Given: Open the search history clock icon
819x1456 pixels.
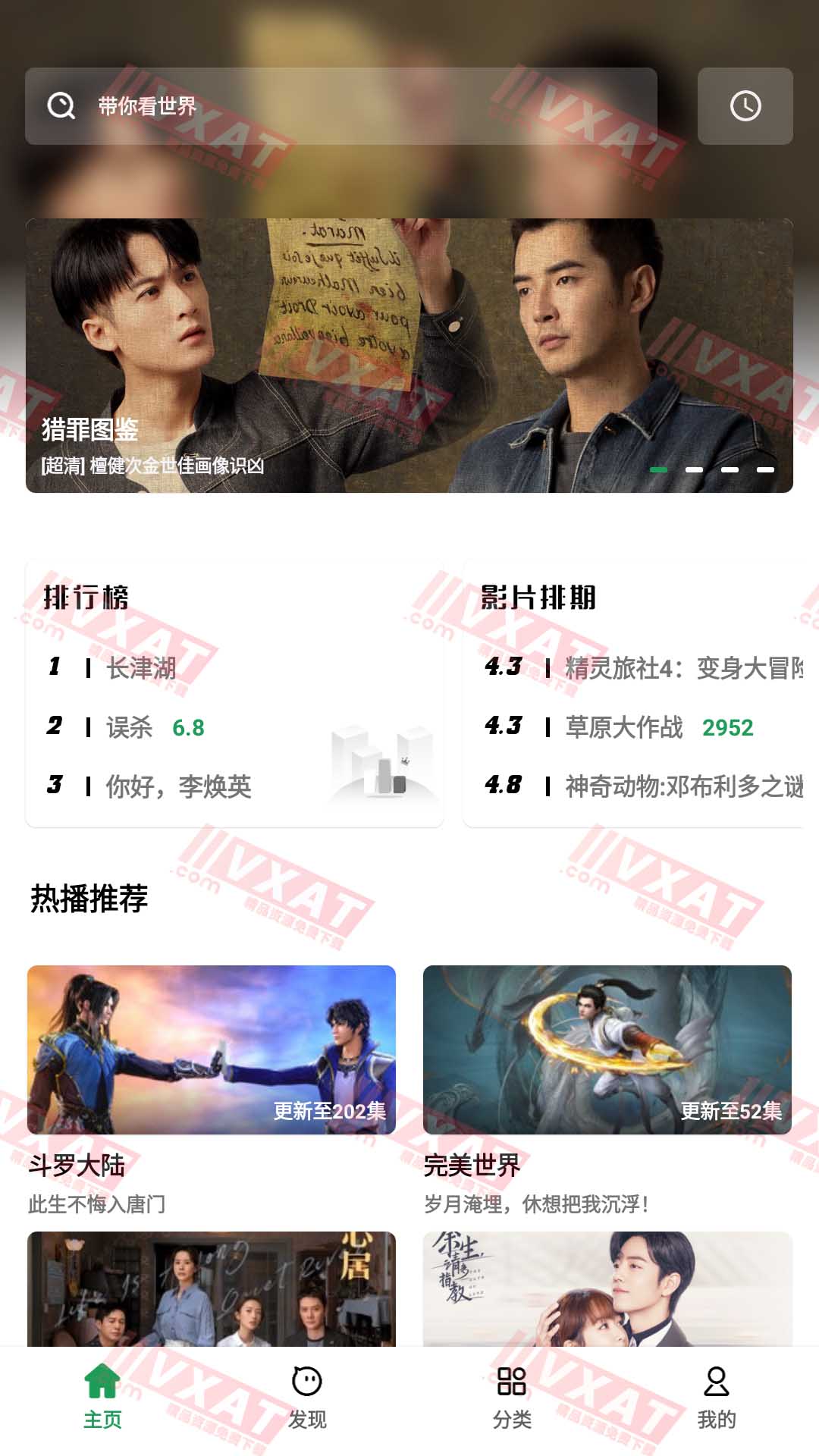Looking at the screenshot, I should [x=745, y=106].
